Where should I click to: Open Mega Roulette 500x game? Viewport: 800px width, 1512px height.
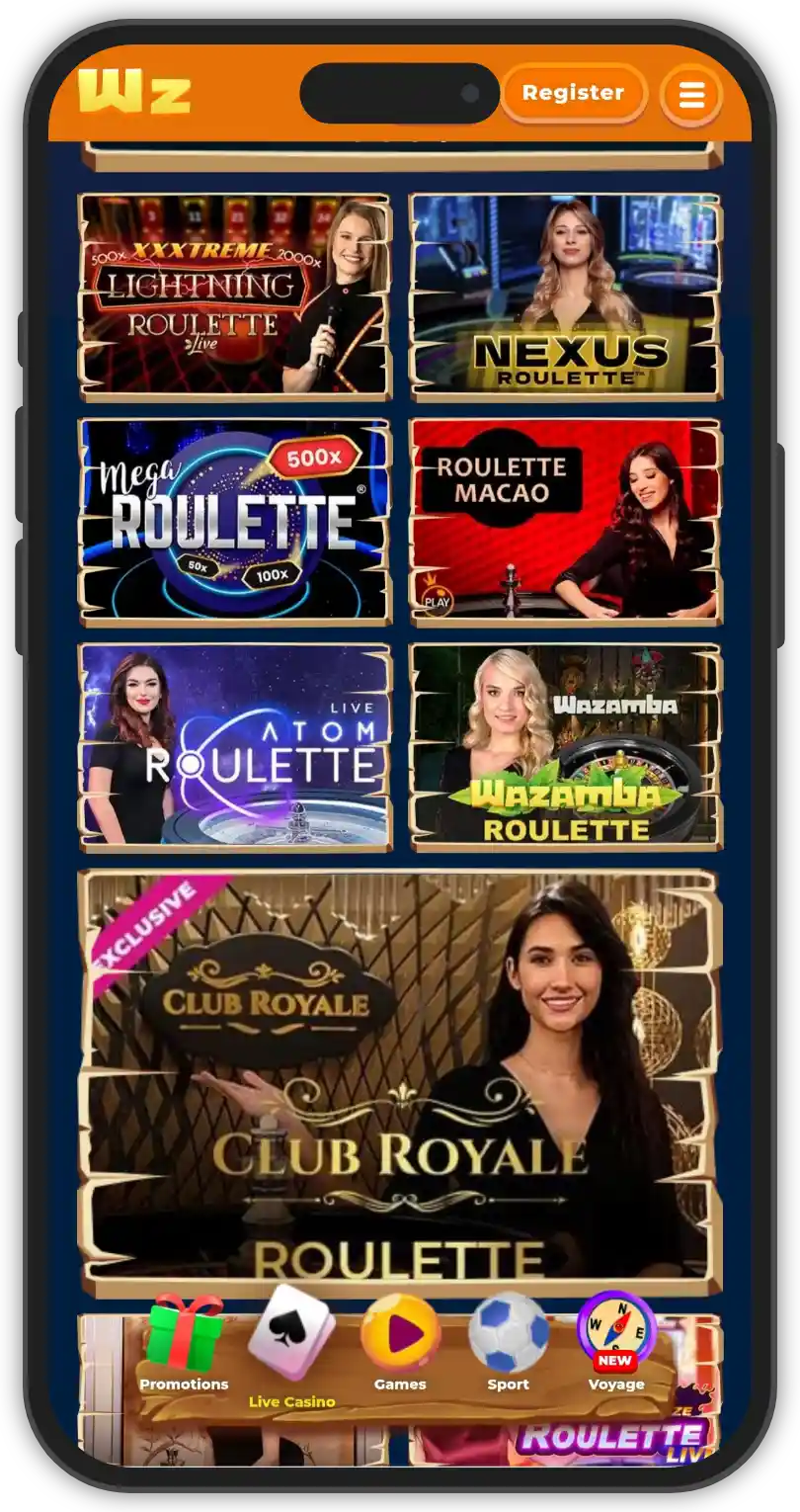[235, 521]
